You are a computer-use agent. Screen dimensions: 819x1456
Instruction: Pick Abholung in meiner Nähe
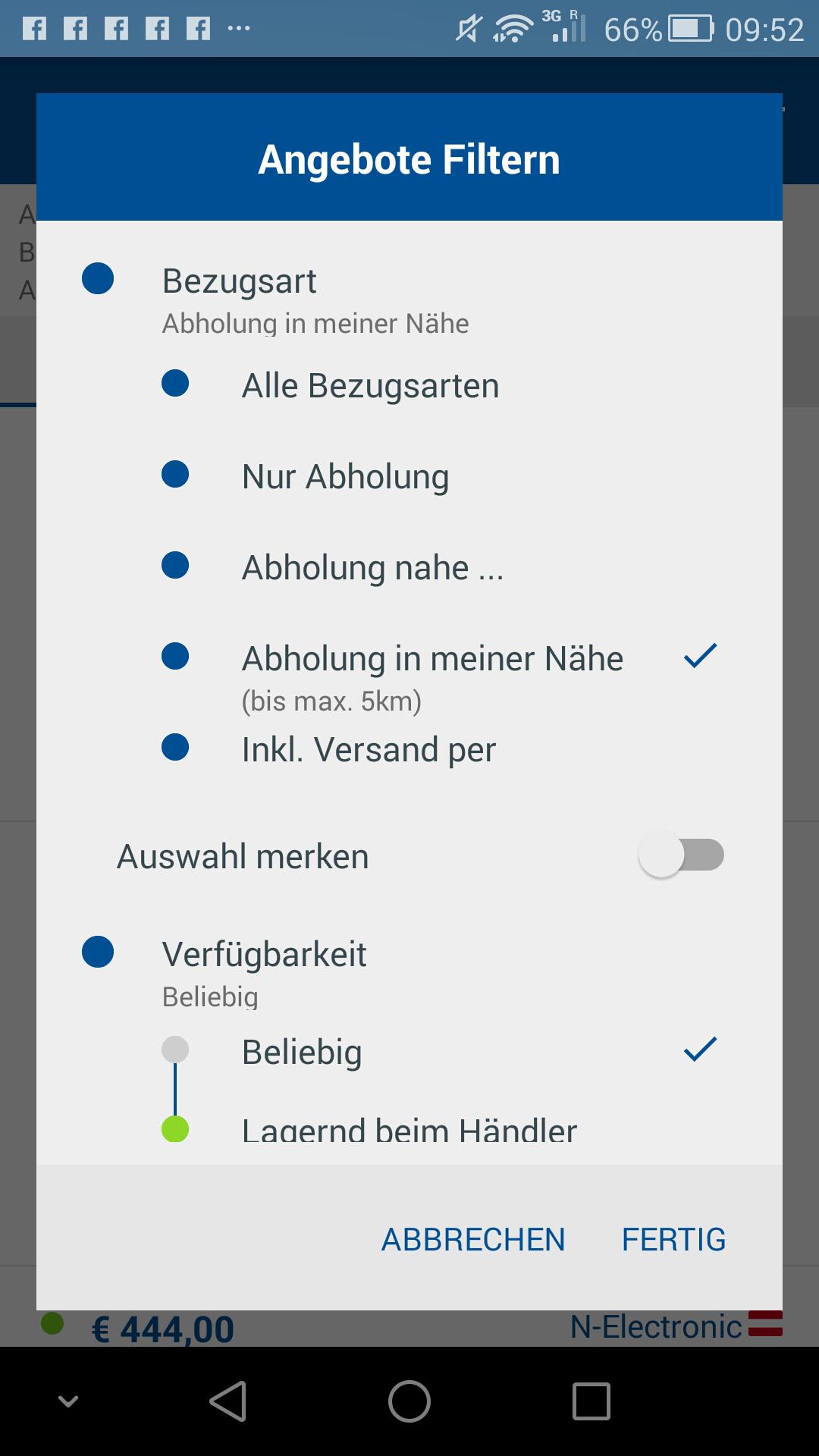pos(409,667)
